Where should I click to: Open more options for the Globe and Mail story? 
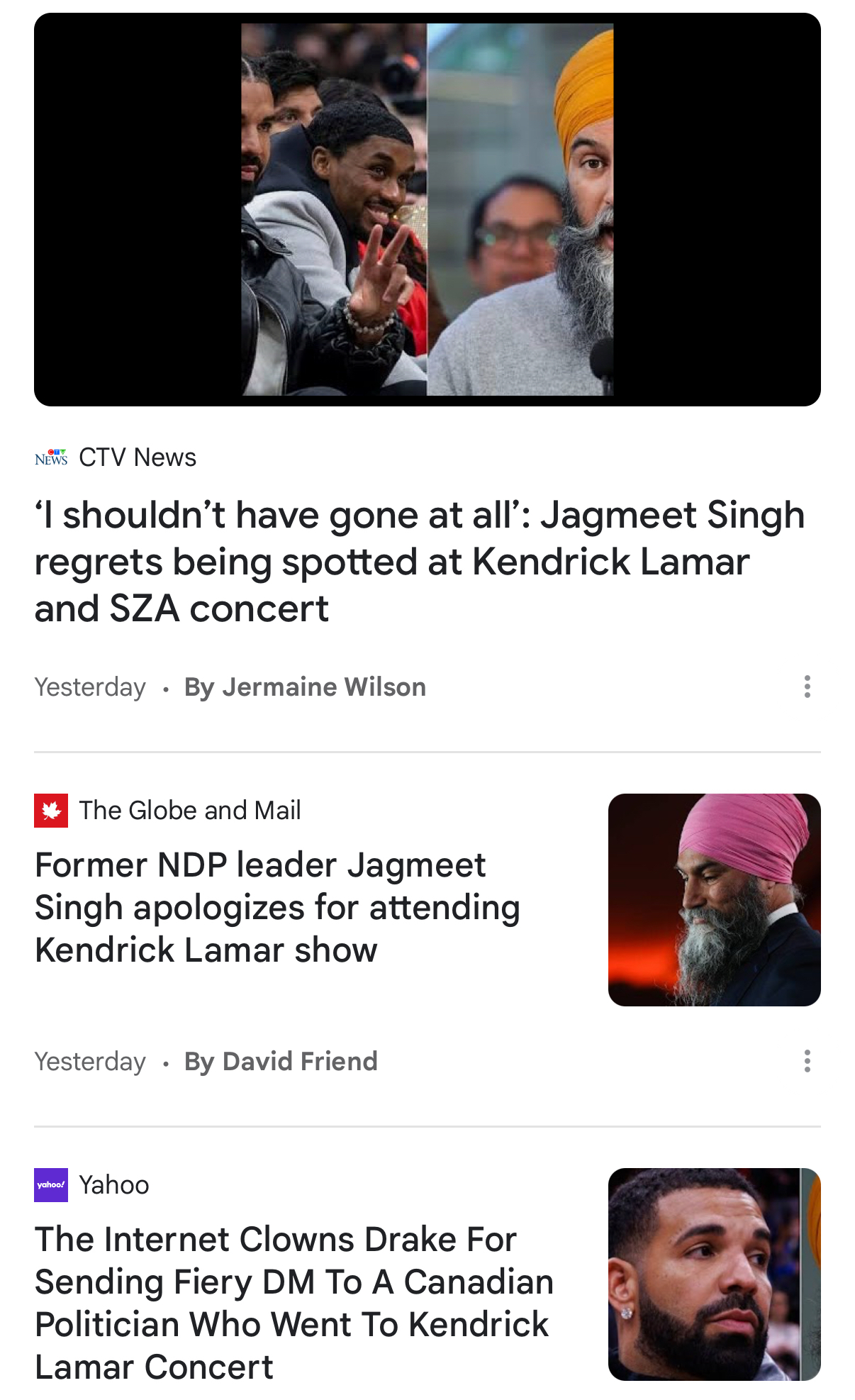click(x=807, y=1061)
